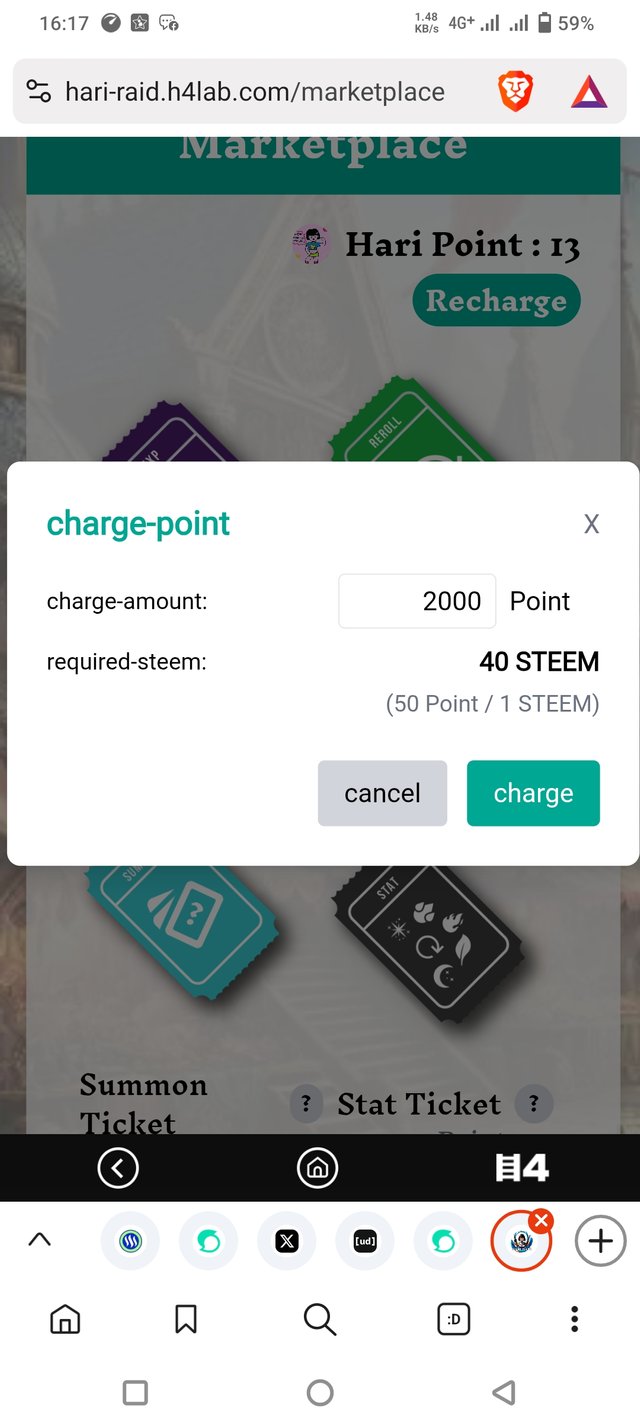
Task: Open the browser address bar
Action: (x=255, y=92)
